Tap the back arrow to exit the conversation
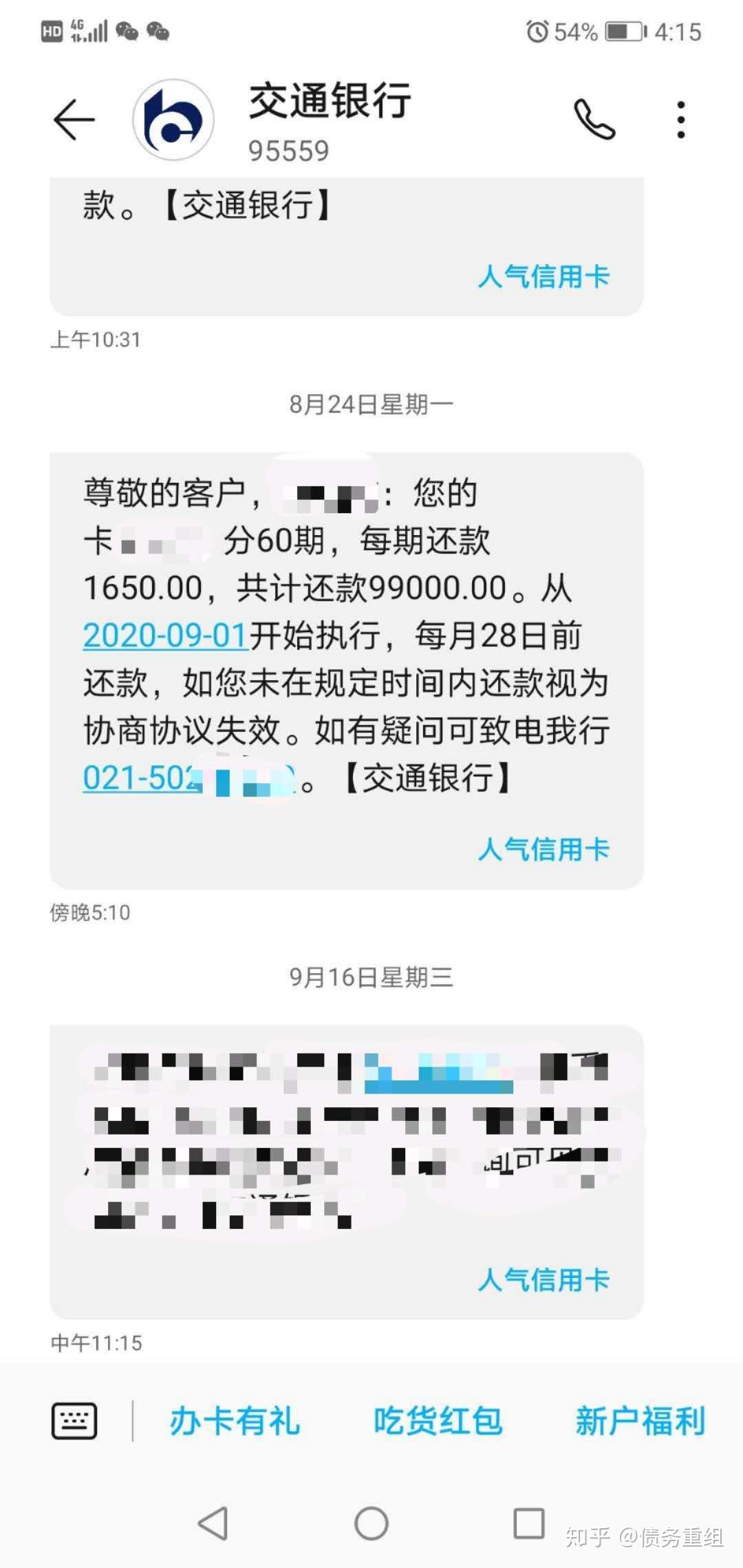743x1568 pixels. point(74,118)
